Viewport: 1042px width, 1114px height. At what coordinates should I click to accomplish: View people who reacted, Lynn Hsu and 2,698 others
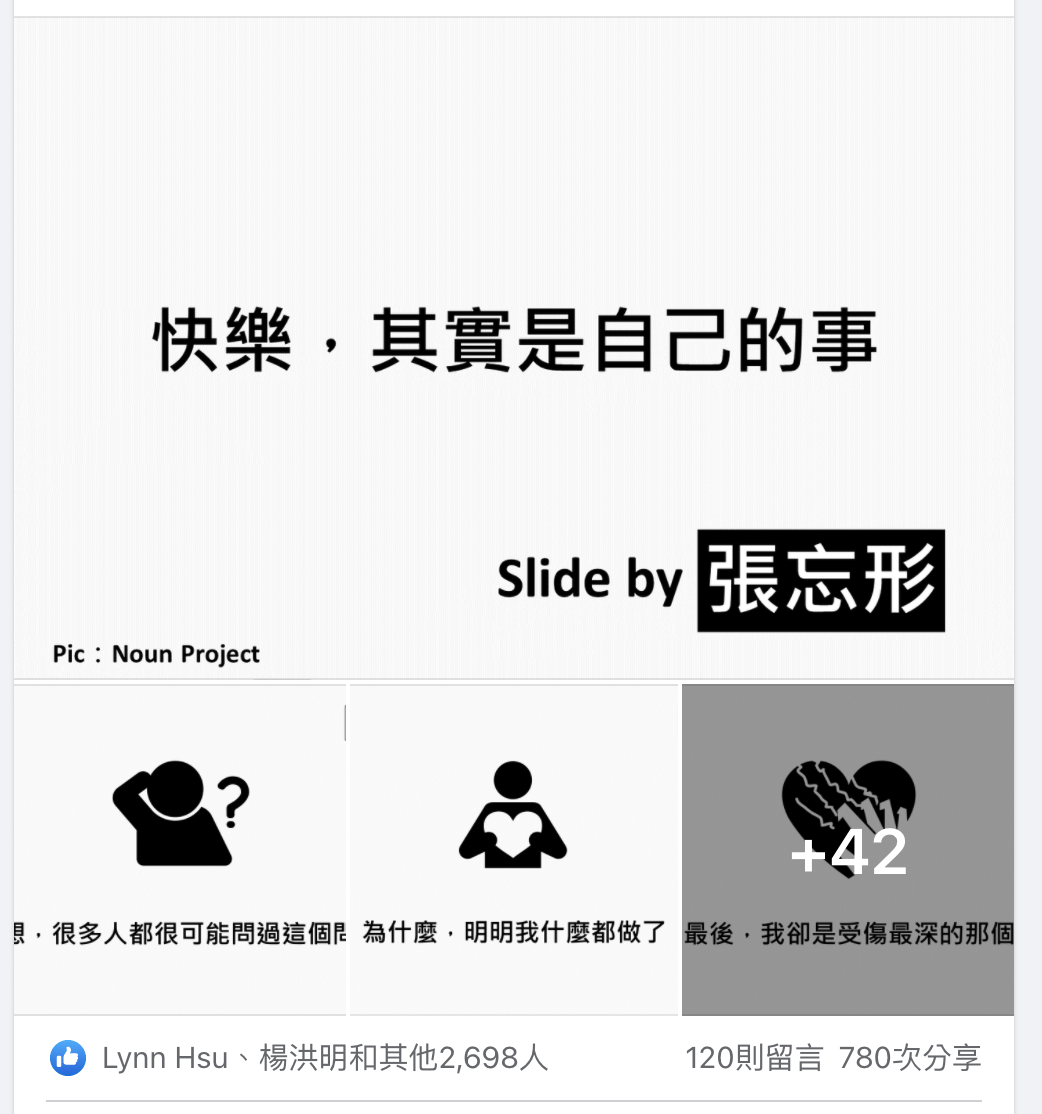coord(325,1058)
